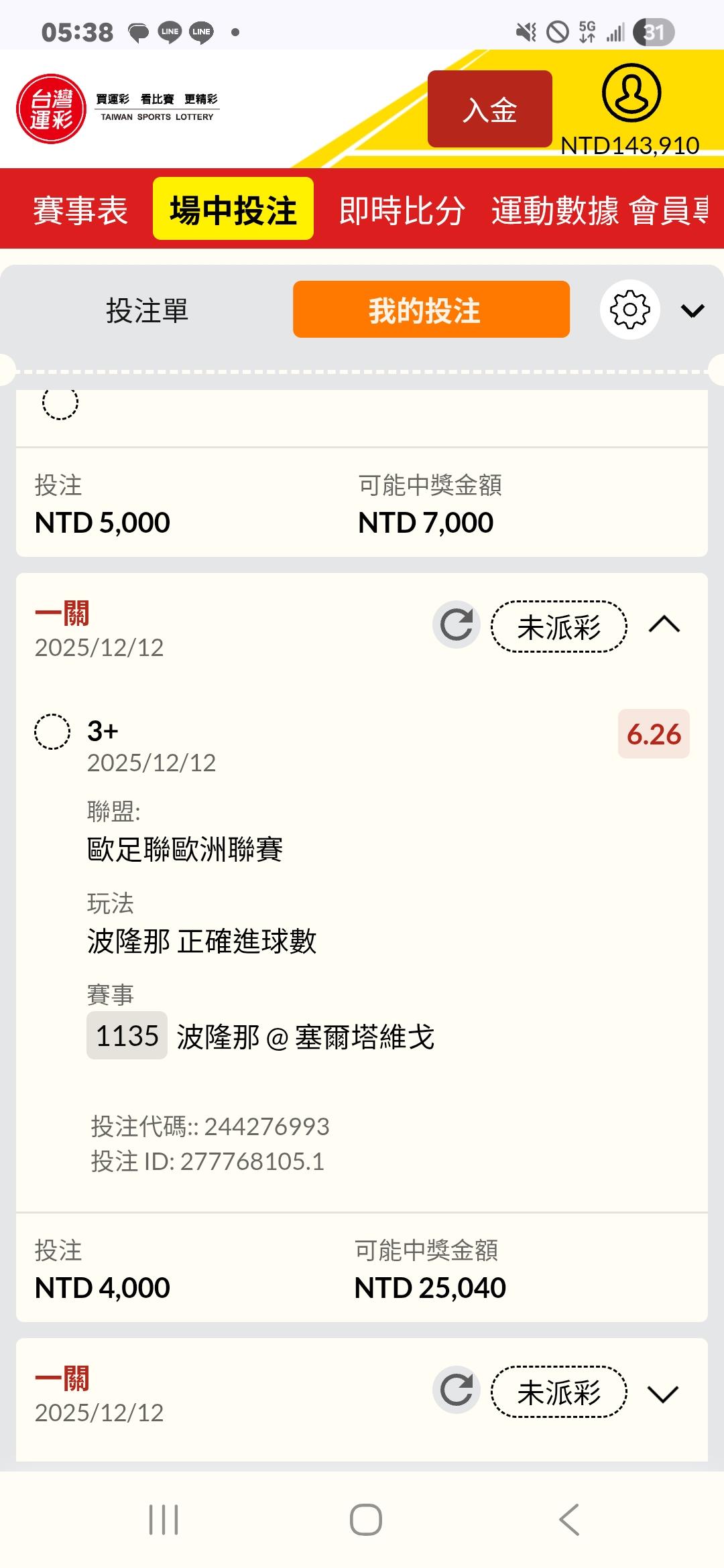
Task: Go back with the system back button
Action: tap(568, 1519)
